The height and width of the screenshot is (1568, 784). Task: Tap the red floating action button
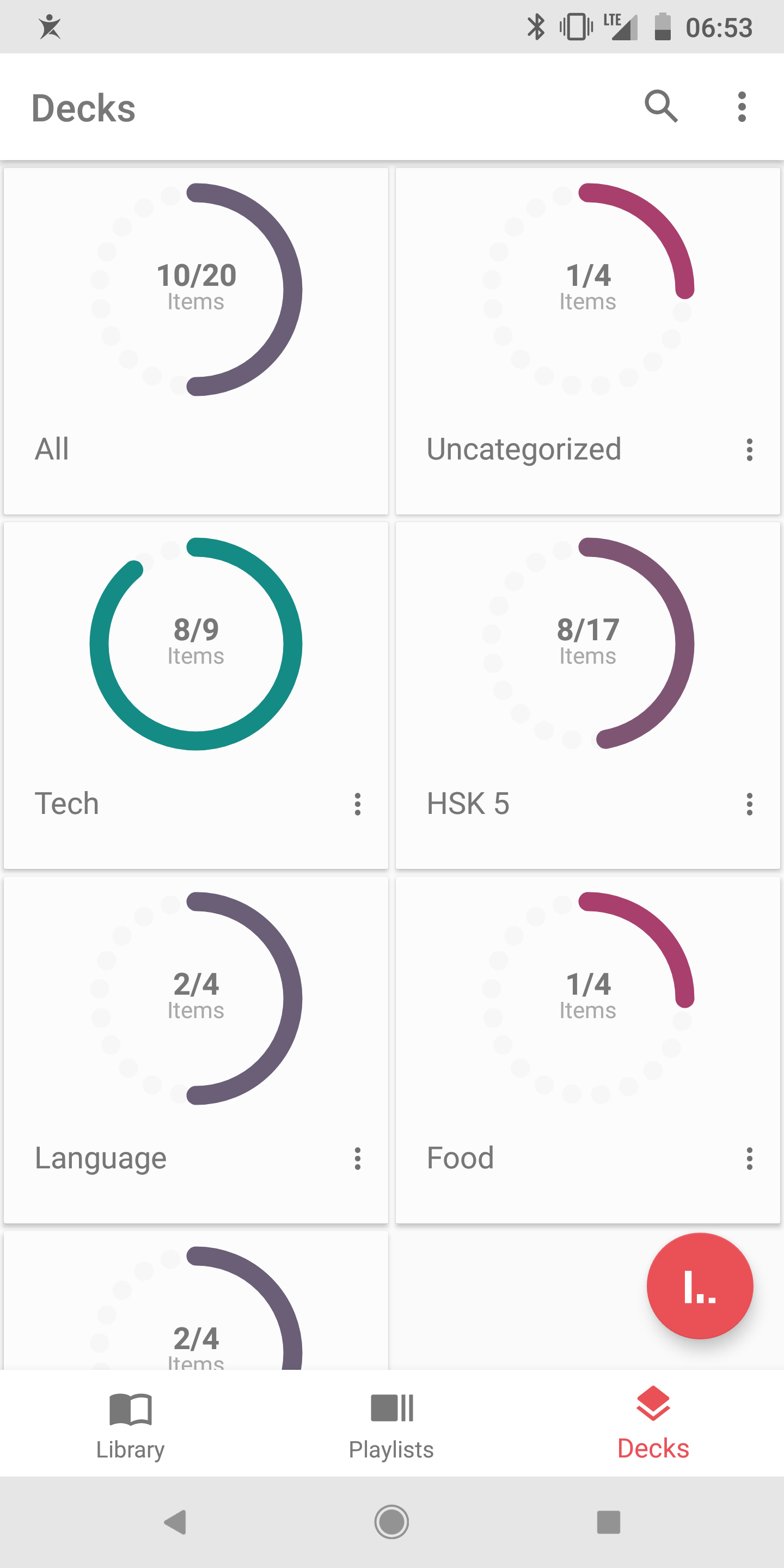coord(700,1285)
